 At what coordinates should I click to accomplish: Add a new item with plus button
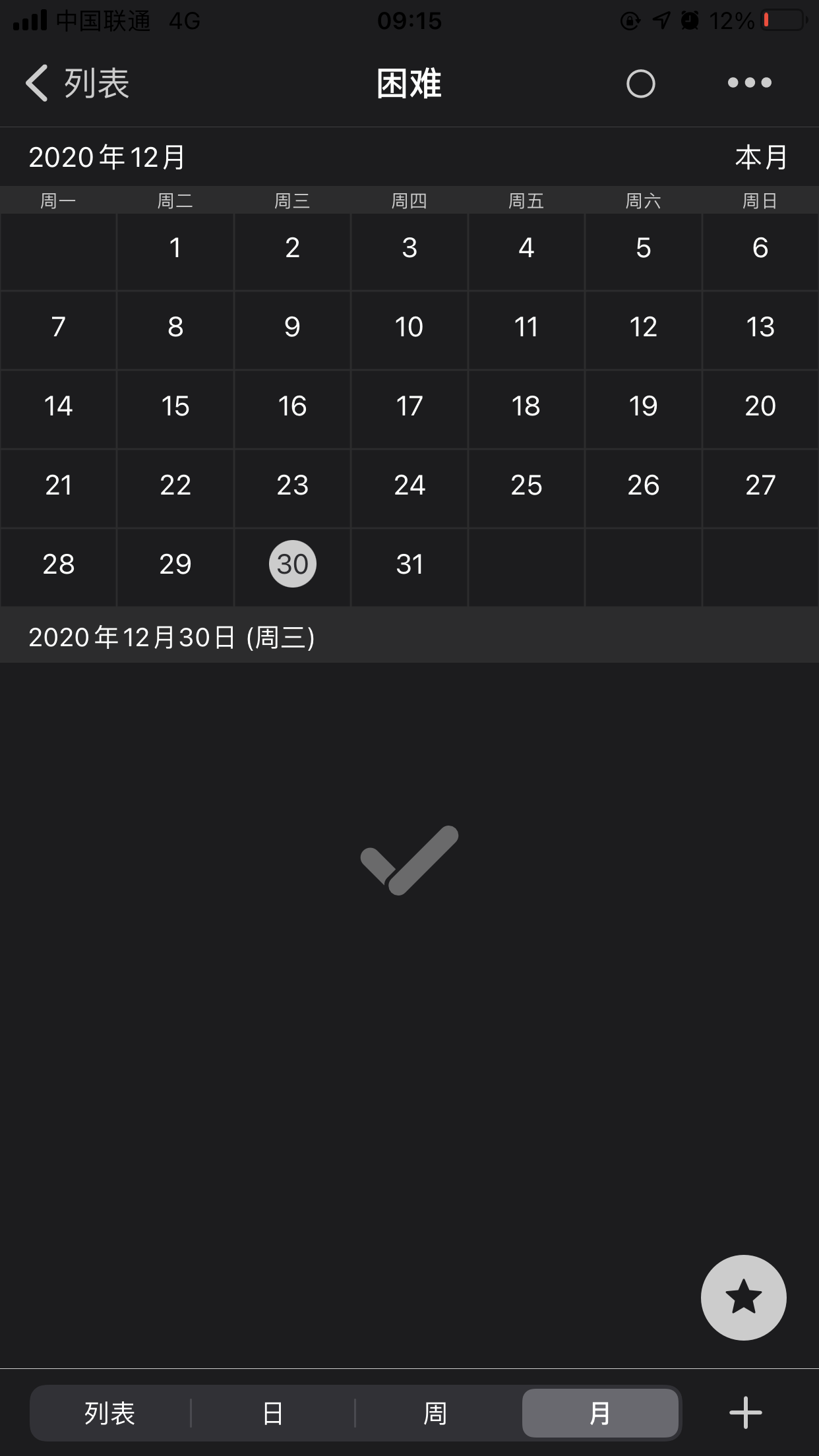[746, 1412]
